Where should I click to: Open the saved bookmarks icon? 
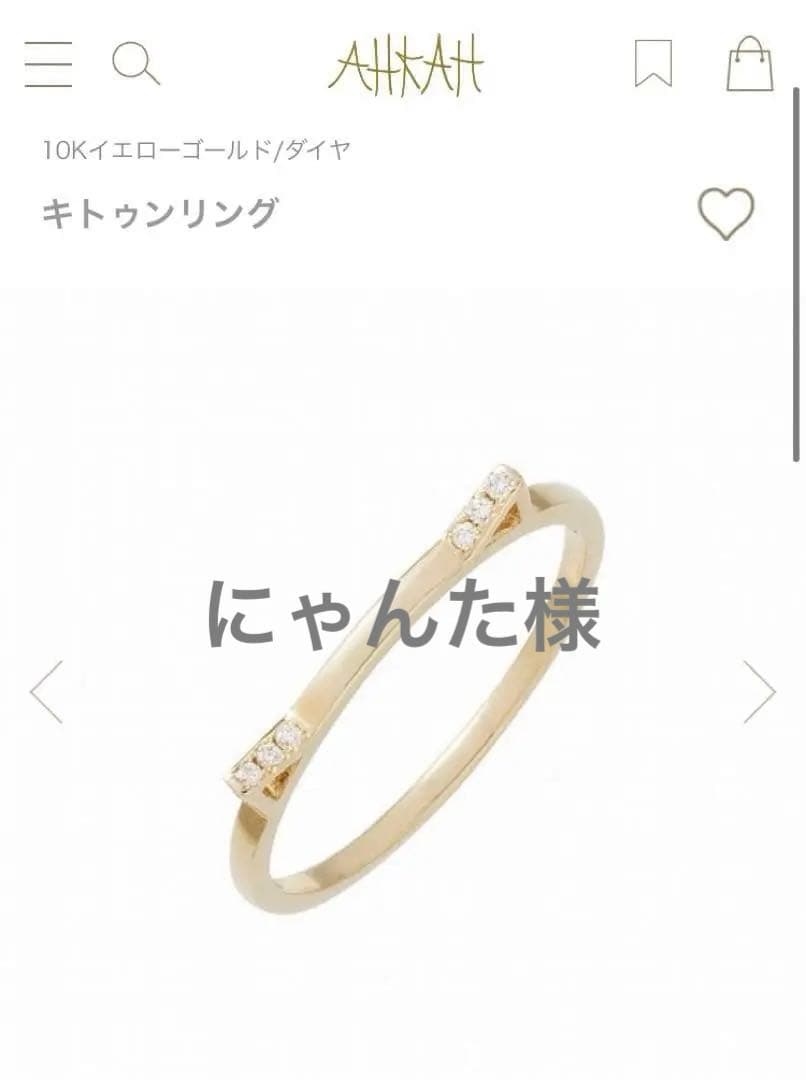point(653,64)
